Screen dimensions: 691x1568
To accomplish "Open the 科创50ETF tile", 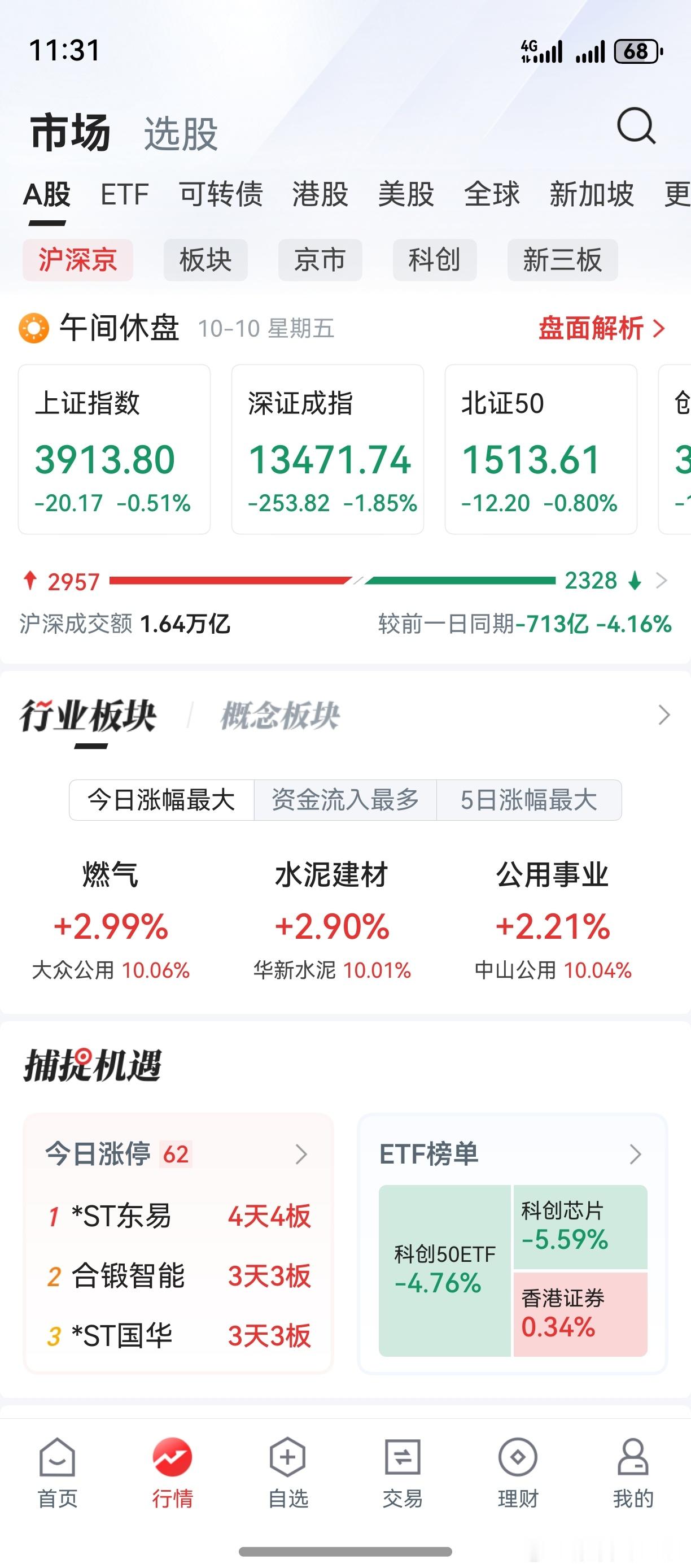I will 445,1270.
